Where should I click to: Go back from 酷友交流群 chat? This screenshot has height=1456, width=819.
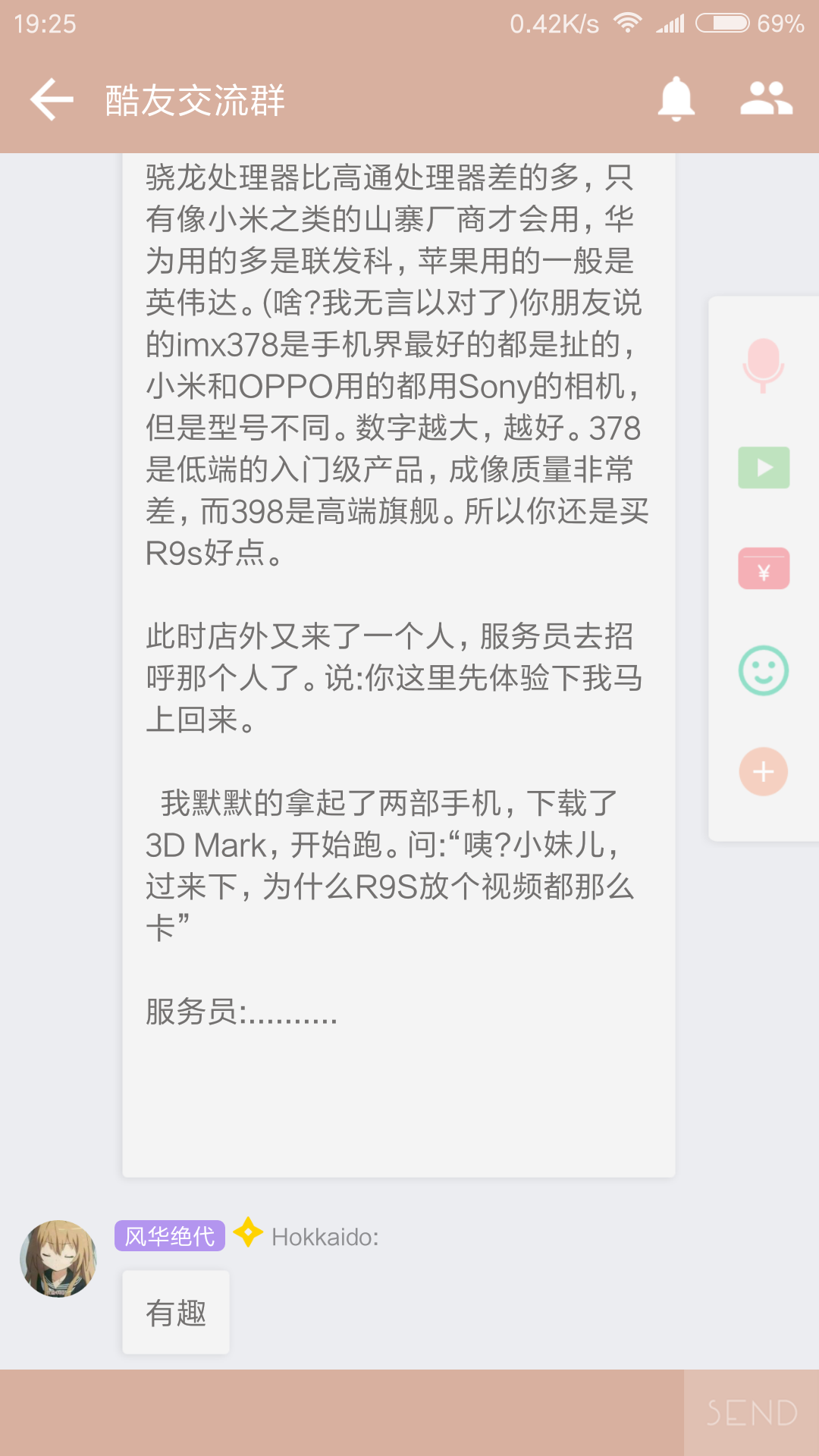(52, 99)
